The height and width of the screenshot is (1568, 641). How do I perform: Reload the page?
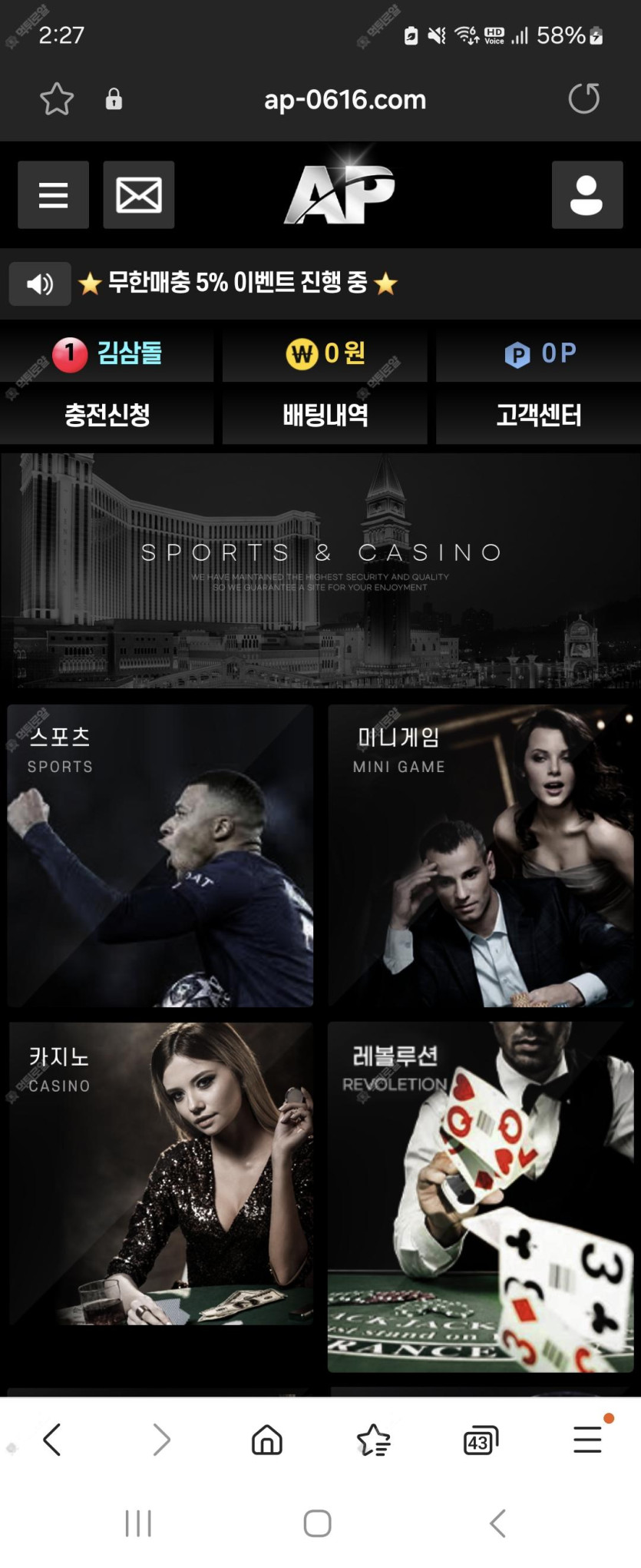pyautogui.click(x=583, y=99)
